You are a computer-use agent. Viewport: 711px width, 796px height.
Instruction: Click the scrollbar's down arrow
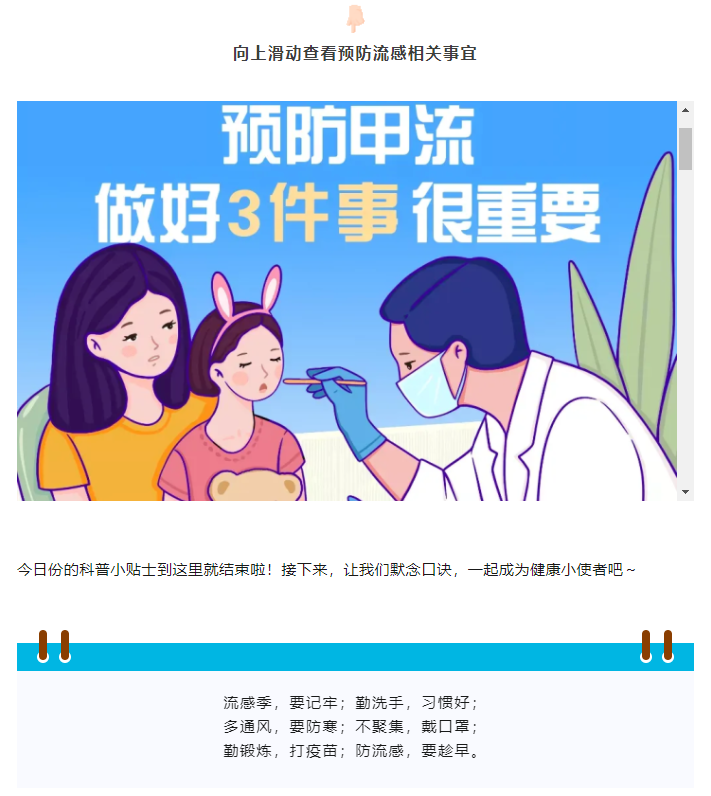click(685, 491)
